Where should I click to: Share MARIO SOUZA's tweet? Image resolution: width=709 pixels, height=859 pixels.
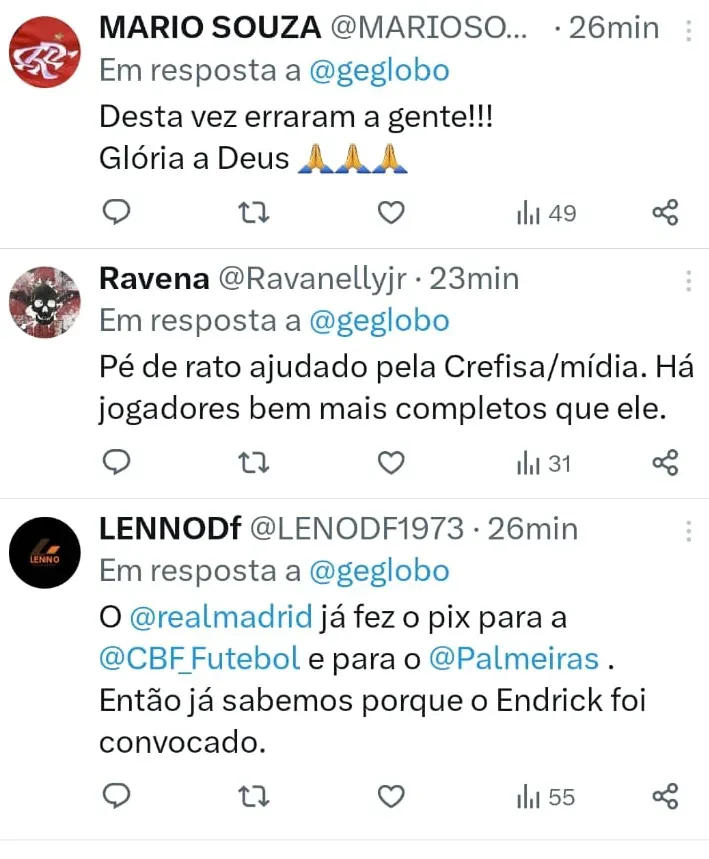coord(665,213)
